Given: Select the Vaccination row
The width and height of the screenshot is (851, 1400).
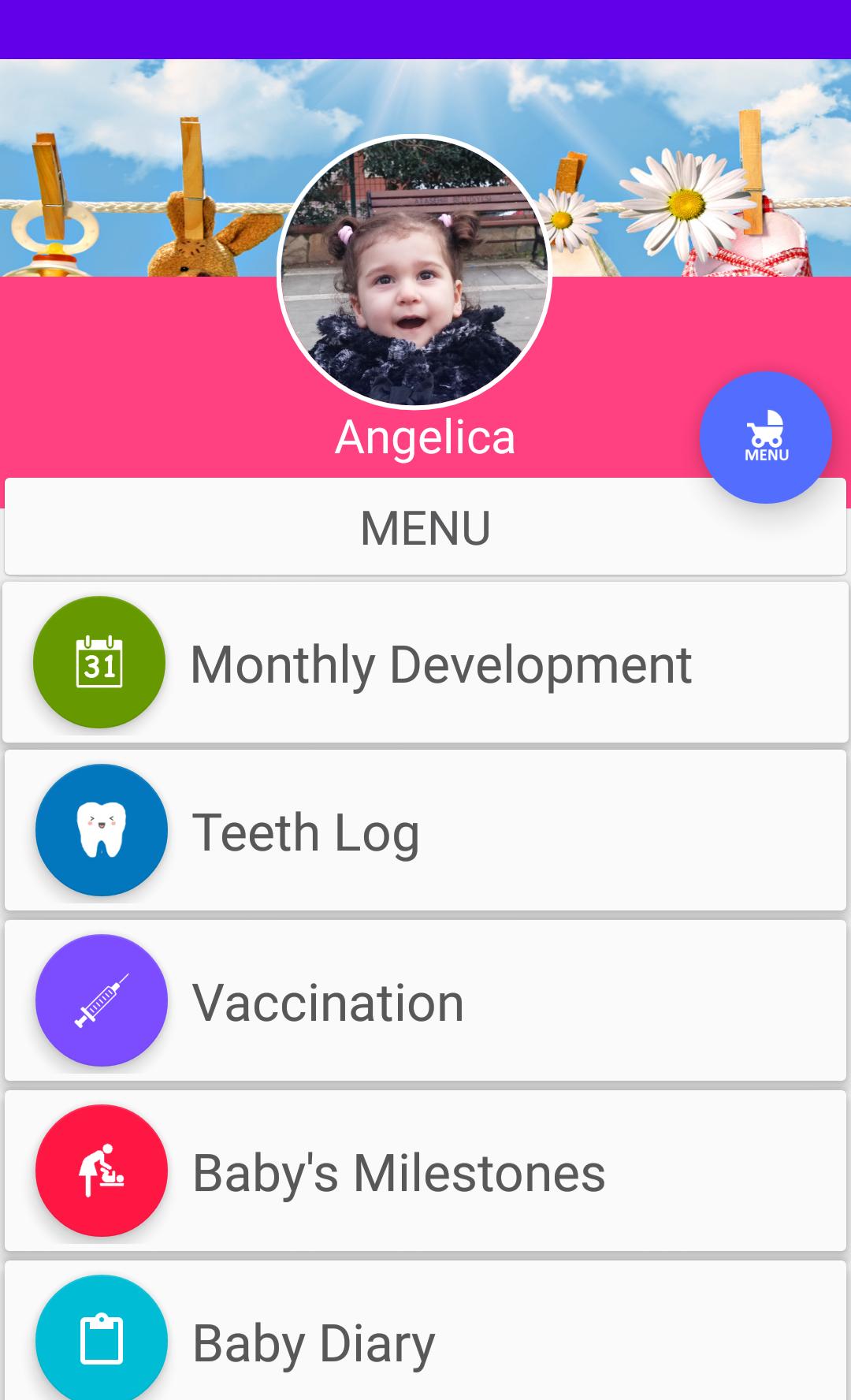Looking at the screenshot, I should click(x=425, y=1001).
